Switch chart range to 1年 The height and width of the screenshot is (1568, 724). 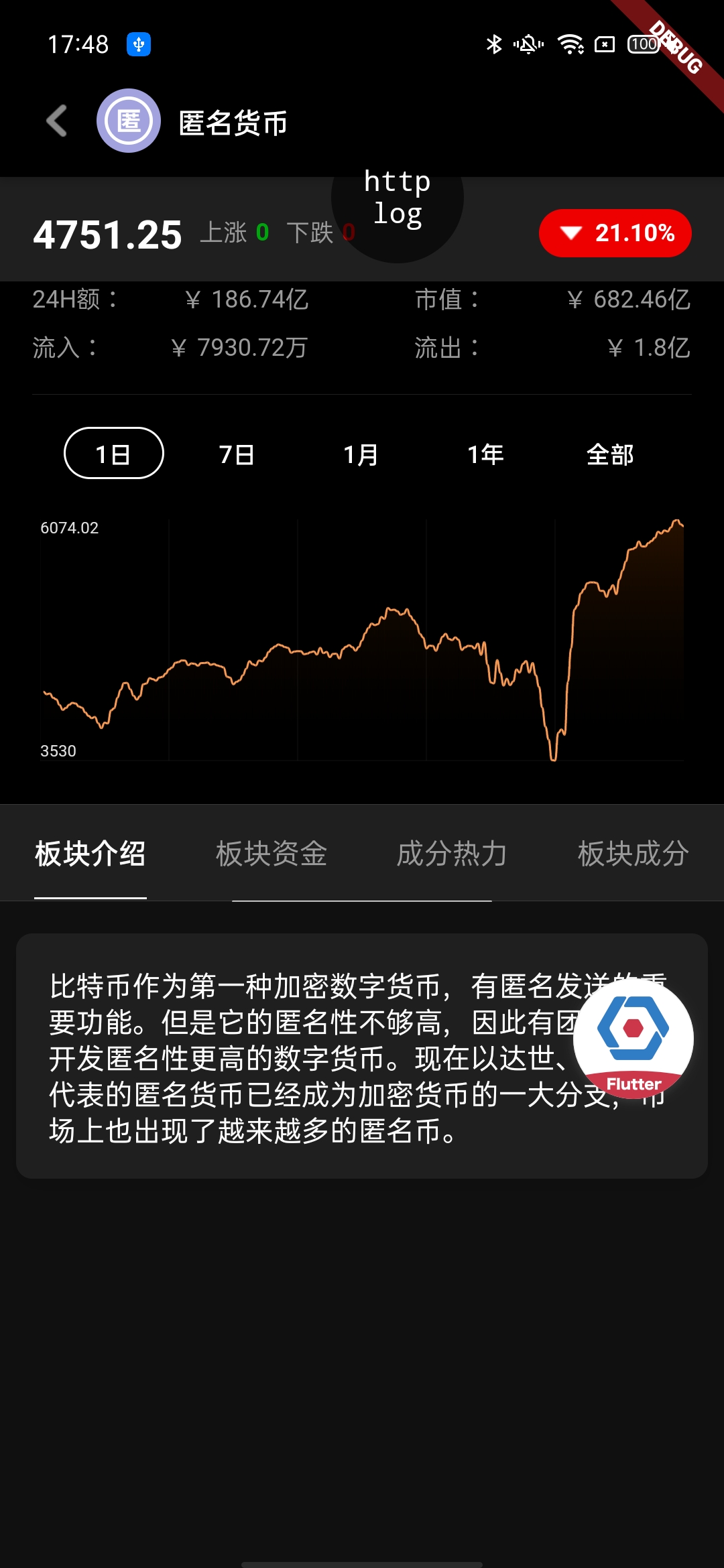[485, 454]
